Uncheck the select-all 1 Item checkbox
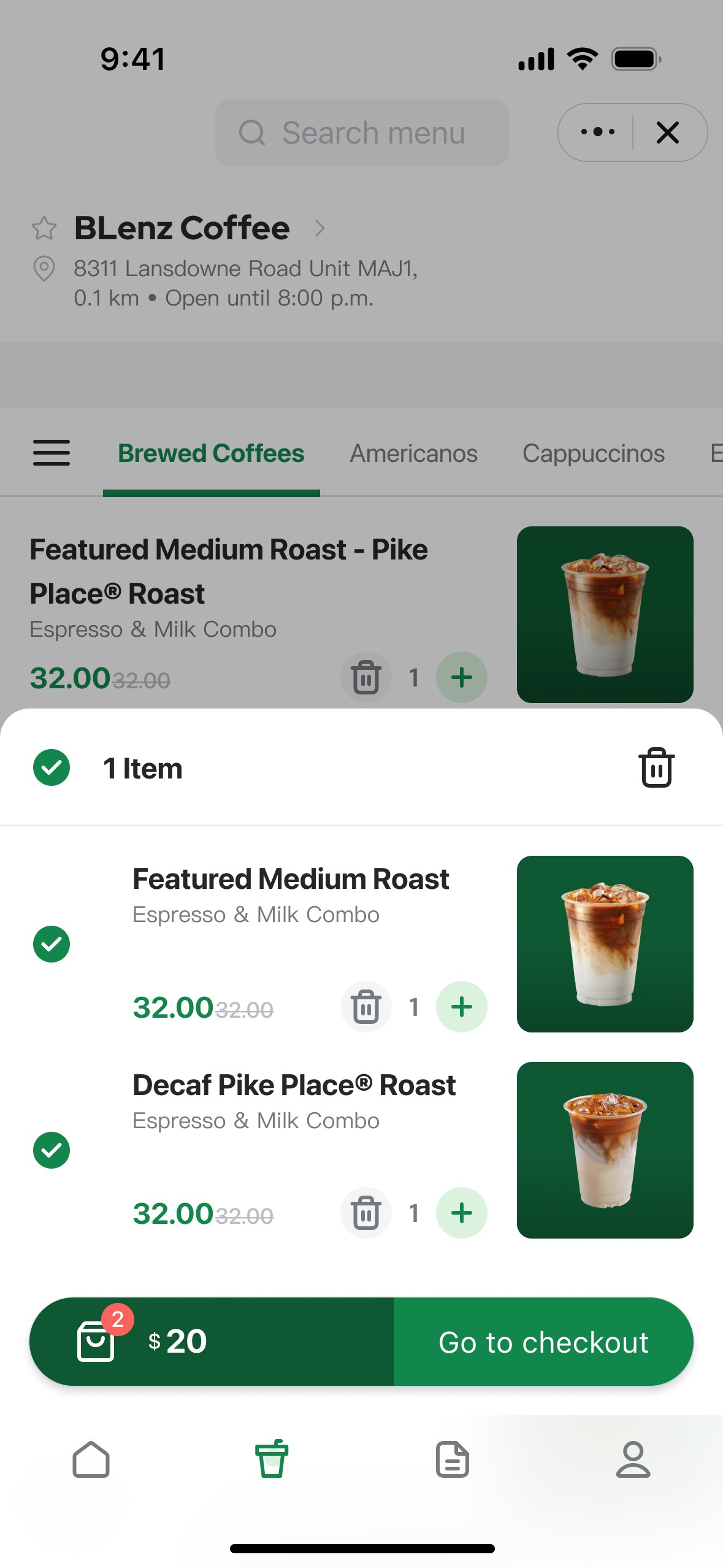 tap(52, 767)
